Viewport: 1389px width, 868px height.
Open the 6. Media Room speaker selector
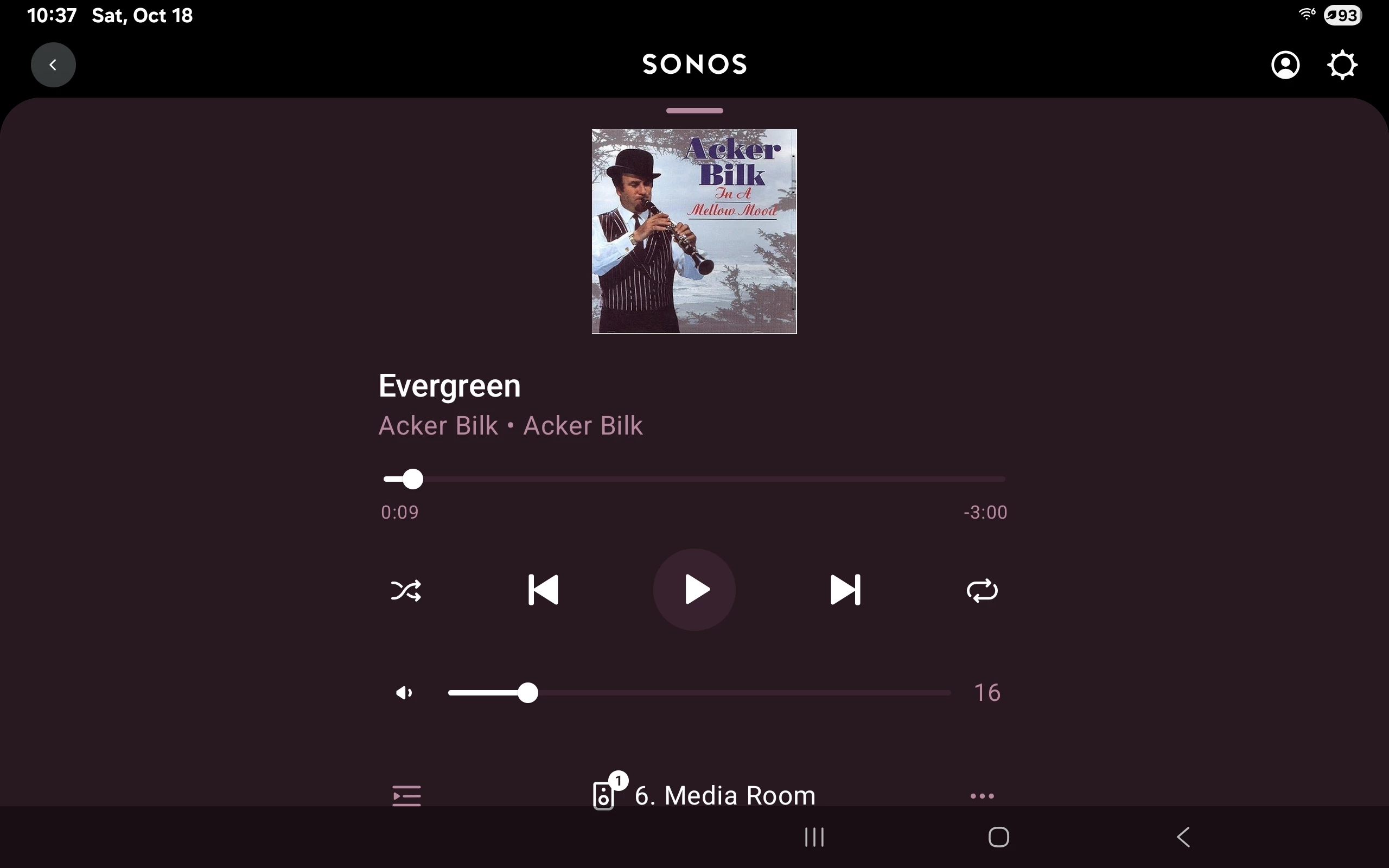pyautogui.click(x=705, y=795)
